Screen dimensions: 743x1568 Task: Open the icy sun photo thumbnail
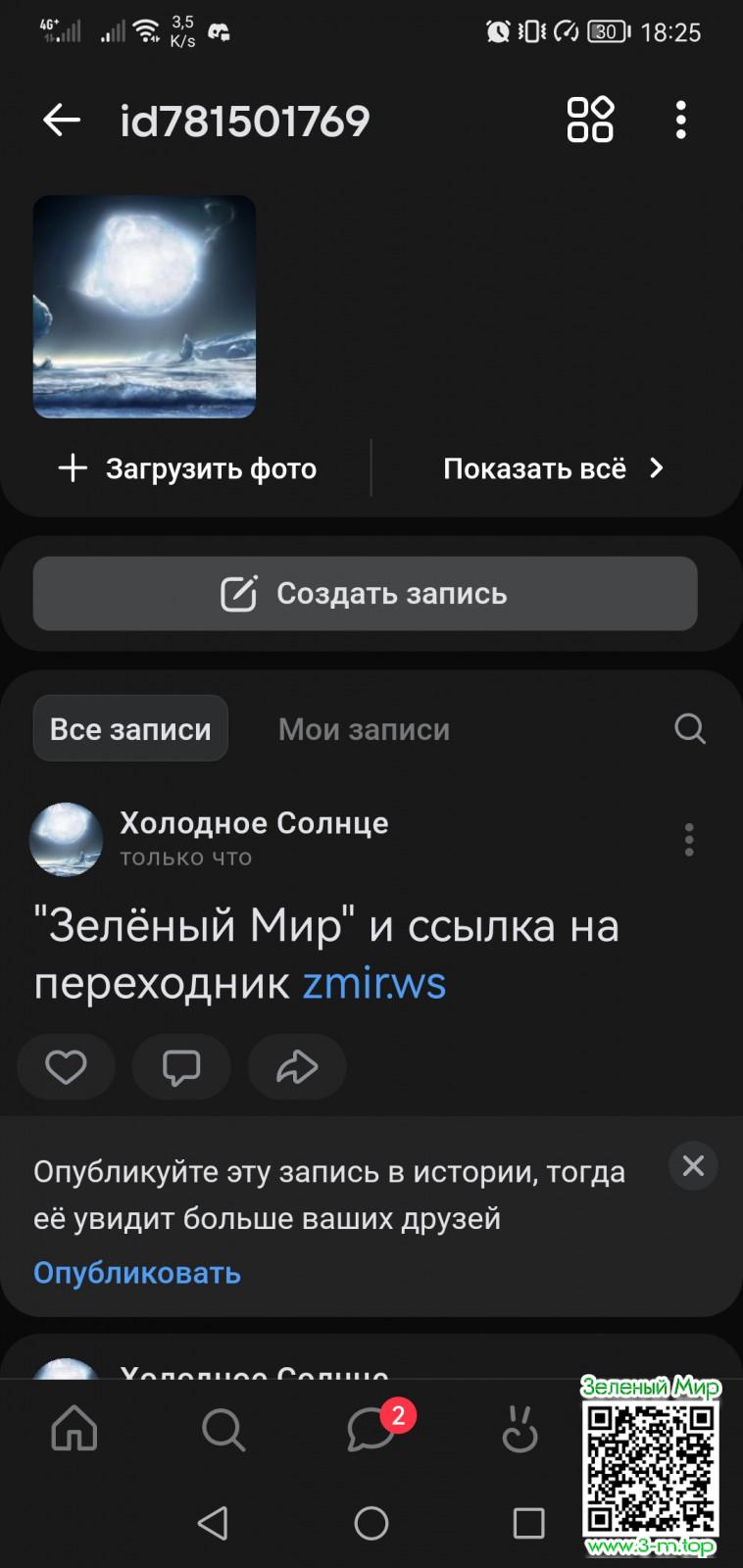[145, 307]
